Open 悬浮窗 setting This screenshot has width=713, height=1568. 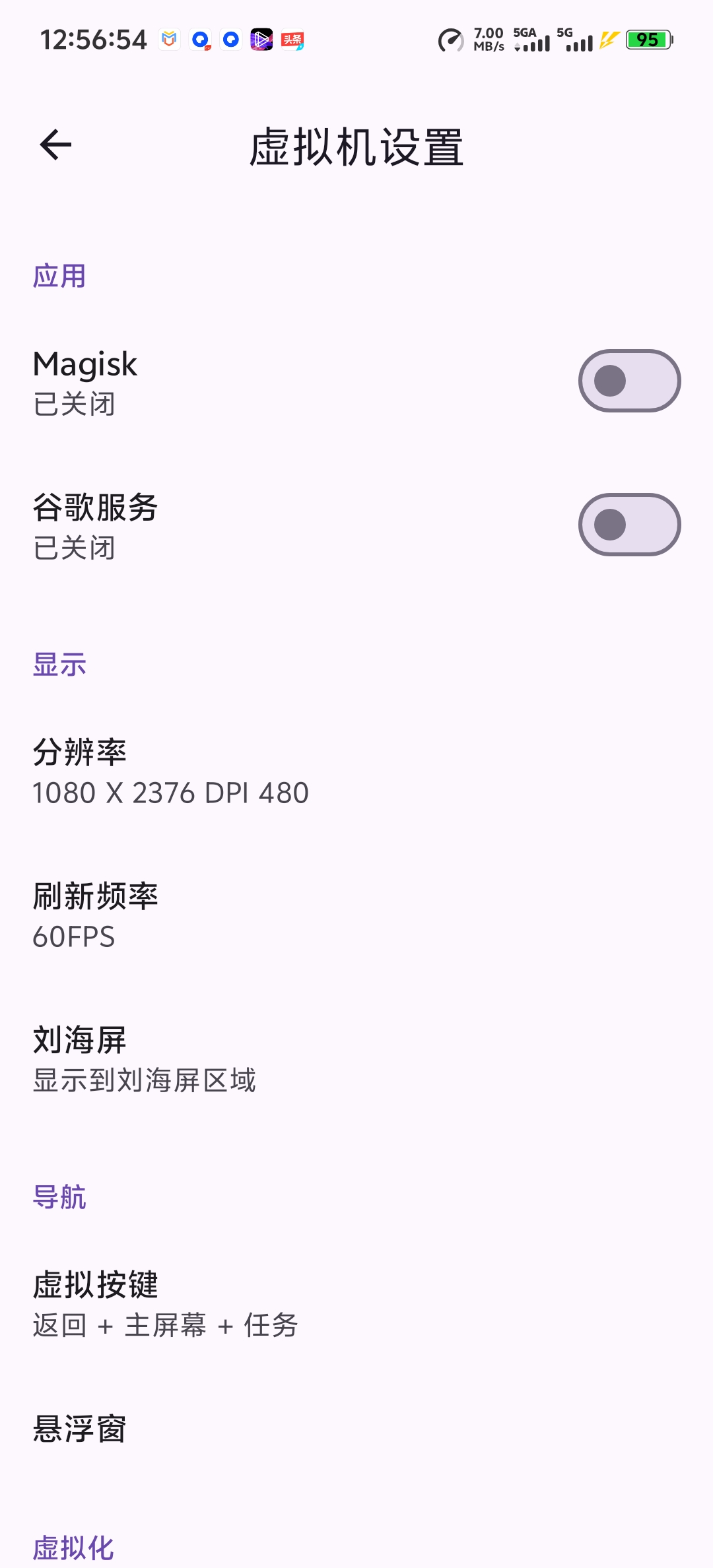click(356, 1429)
